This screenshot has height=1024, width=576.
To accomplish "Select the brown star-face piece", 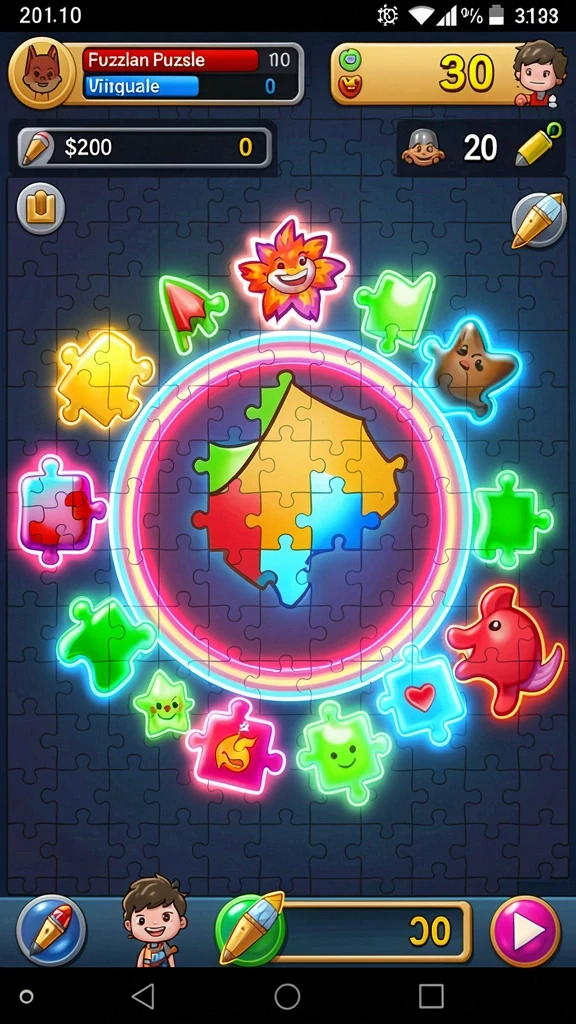I will click(x=470, y=370).
